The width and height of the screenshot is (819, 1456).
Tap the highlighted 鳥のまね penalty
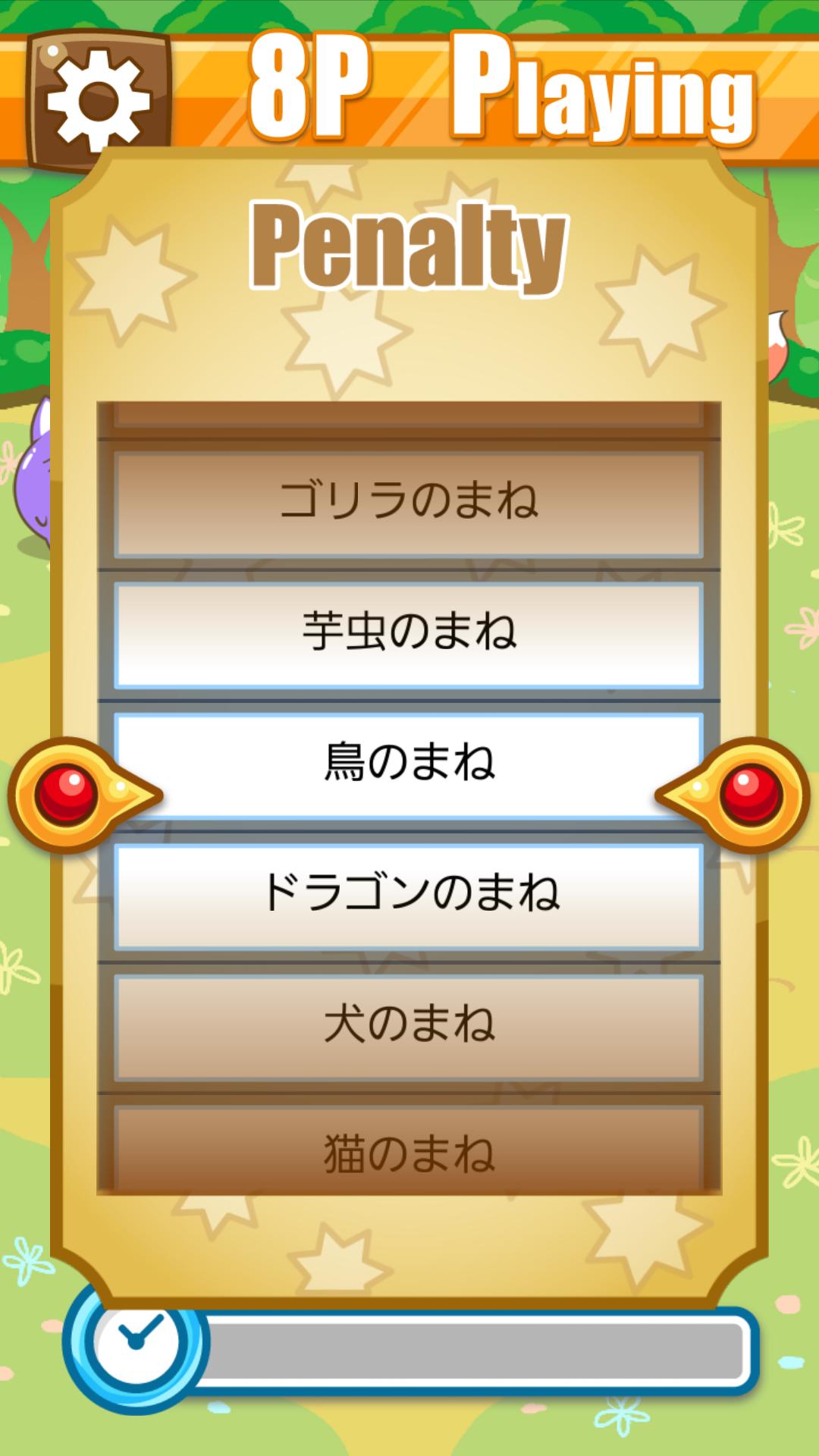click(409, 764)
